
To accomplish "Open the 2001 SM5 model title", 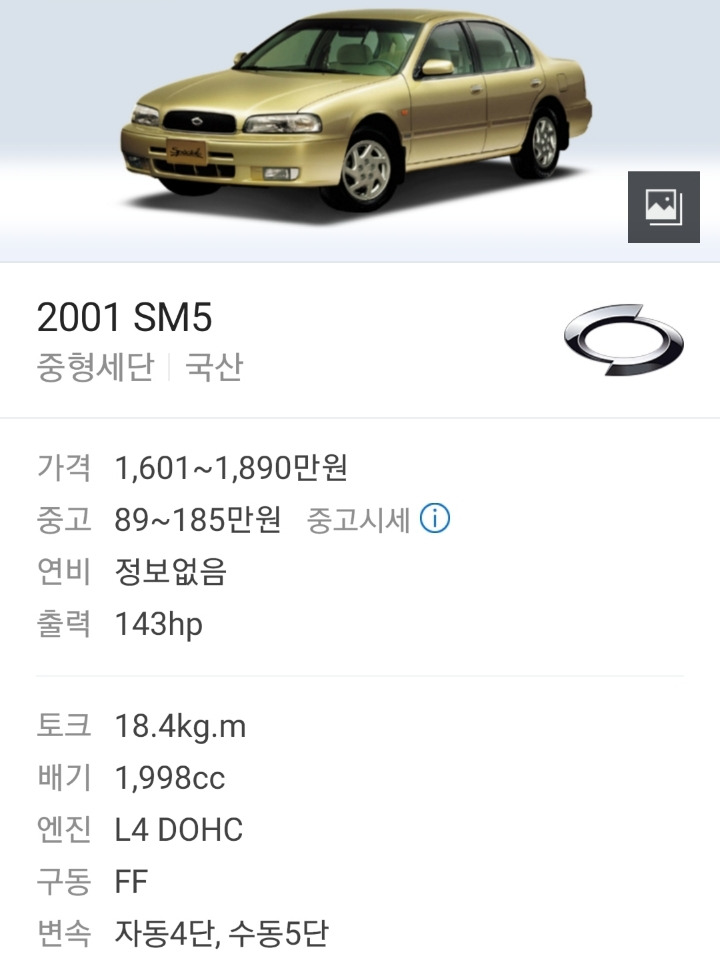I will 124,318.
